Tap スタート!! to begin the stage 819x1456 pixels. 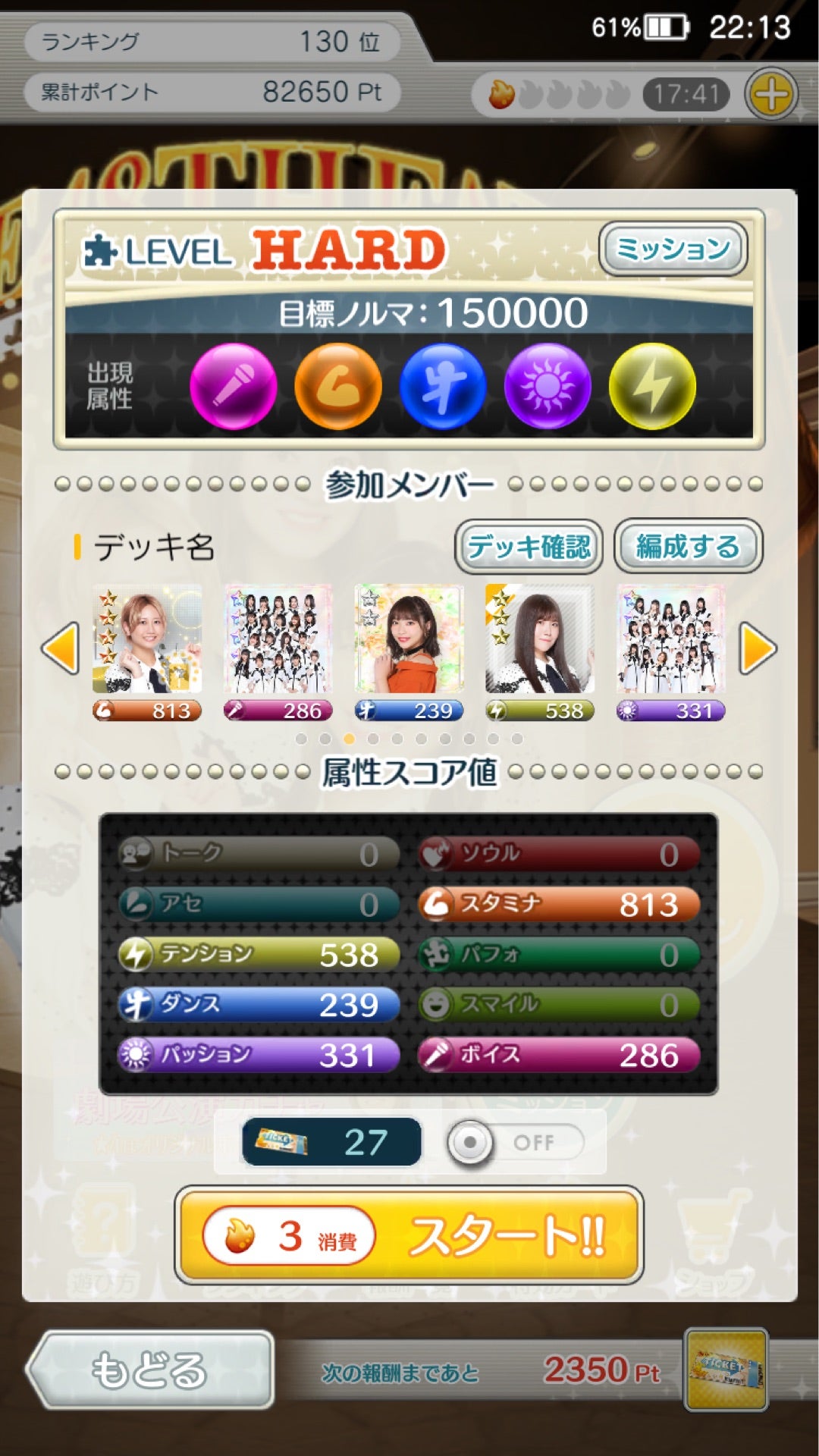click(409, 1235)
